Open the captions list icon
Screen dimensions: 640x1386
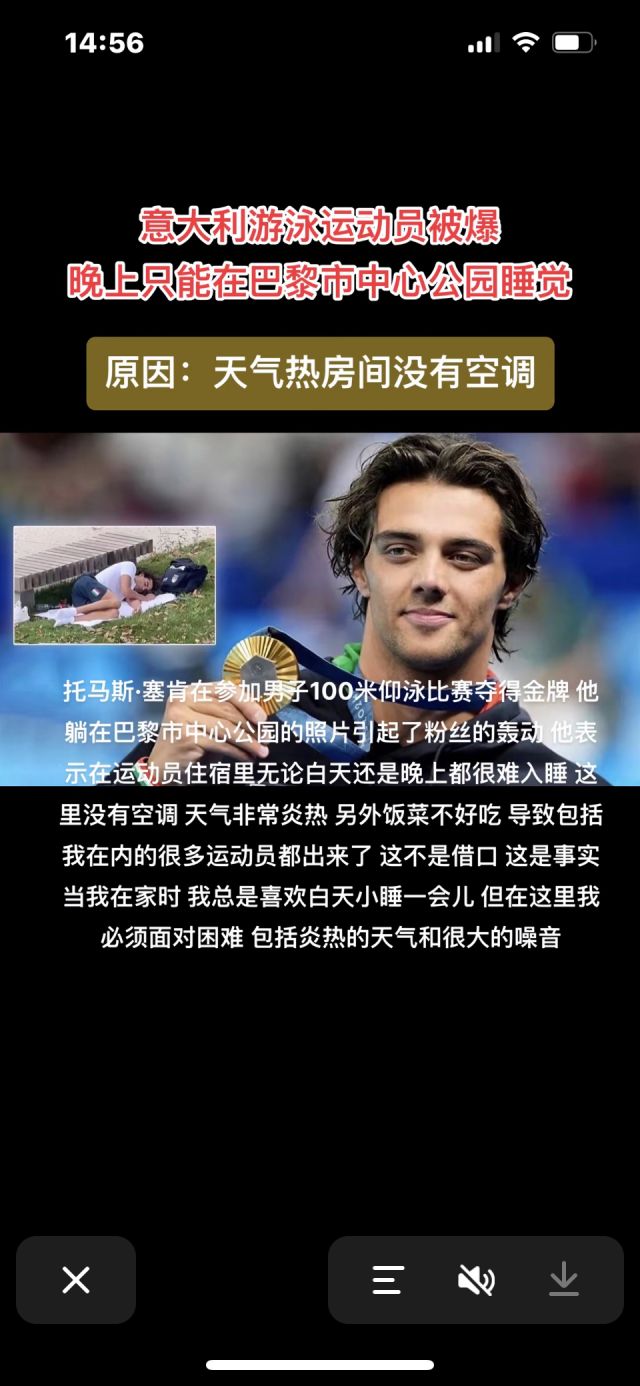pos(388,1280)
